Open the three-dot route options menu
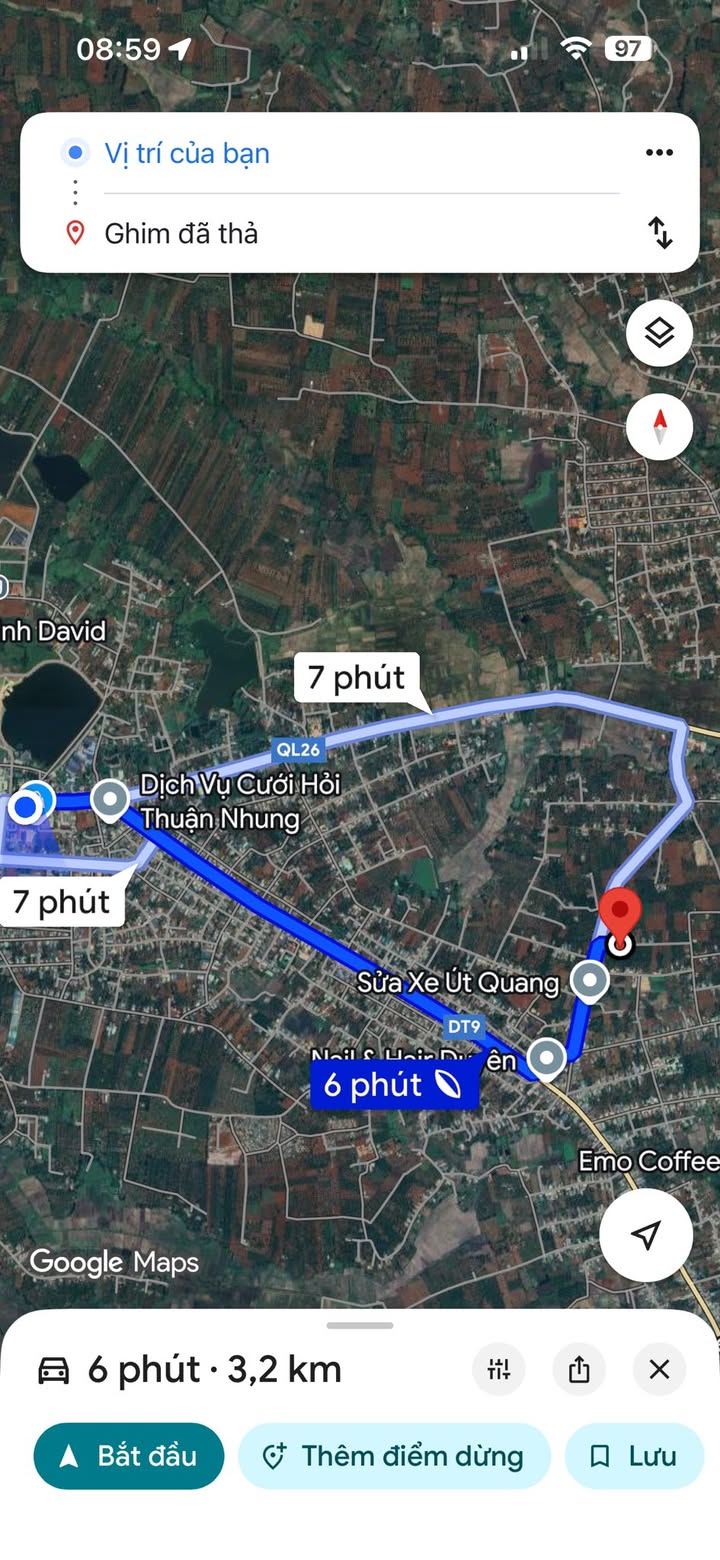Screen dimensions: 720x1560 coord(659,152)
